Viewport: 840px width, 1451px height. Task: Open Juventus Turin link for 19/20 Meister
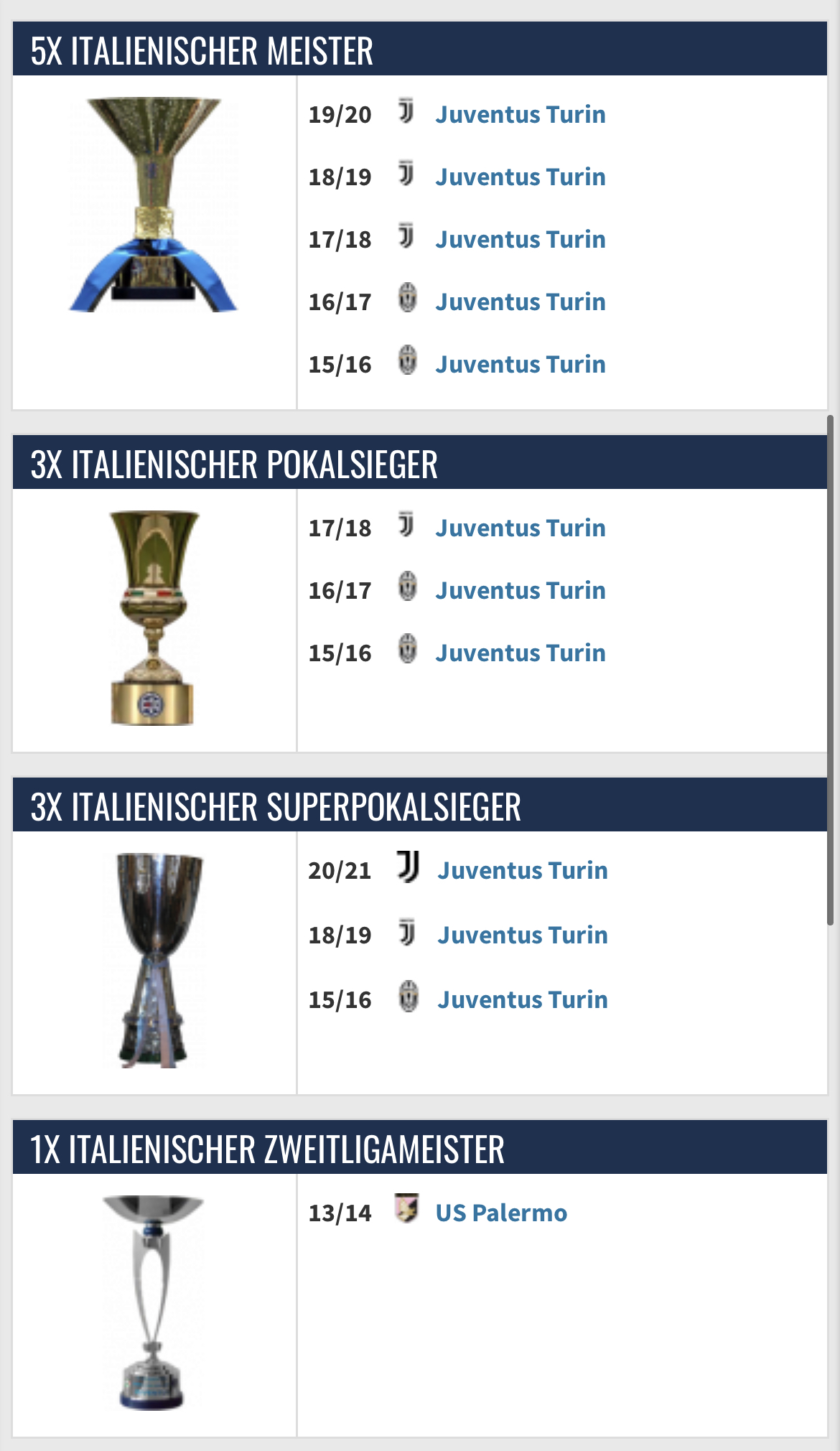(x=521, y=115)
